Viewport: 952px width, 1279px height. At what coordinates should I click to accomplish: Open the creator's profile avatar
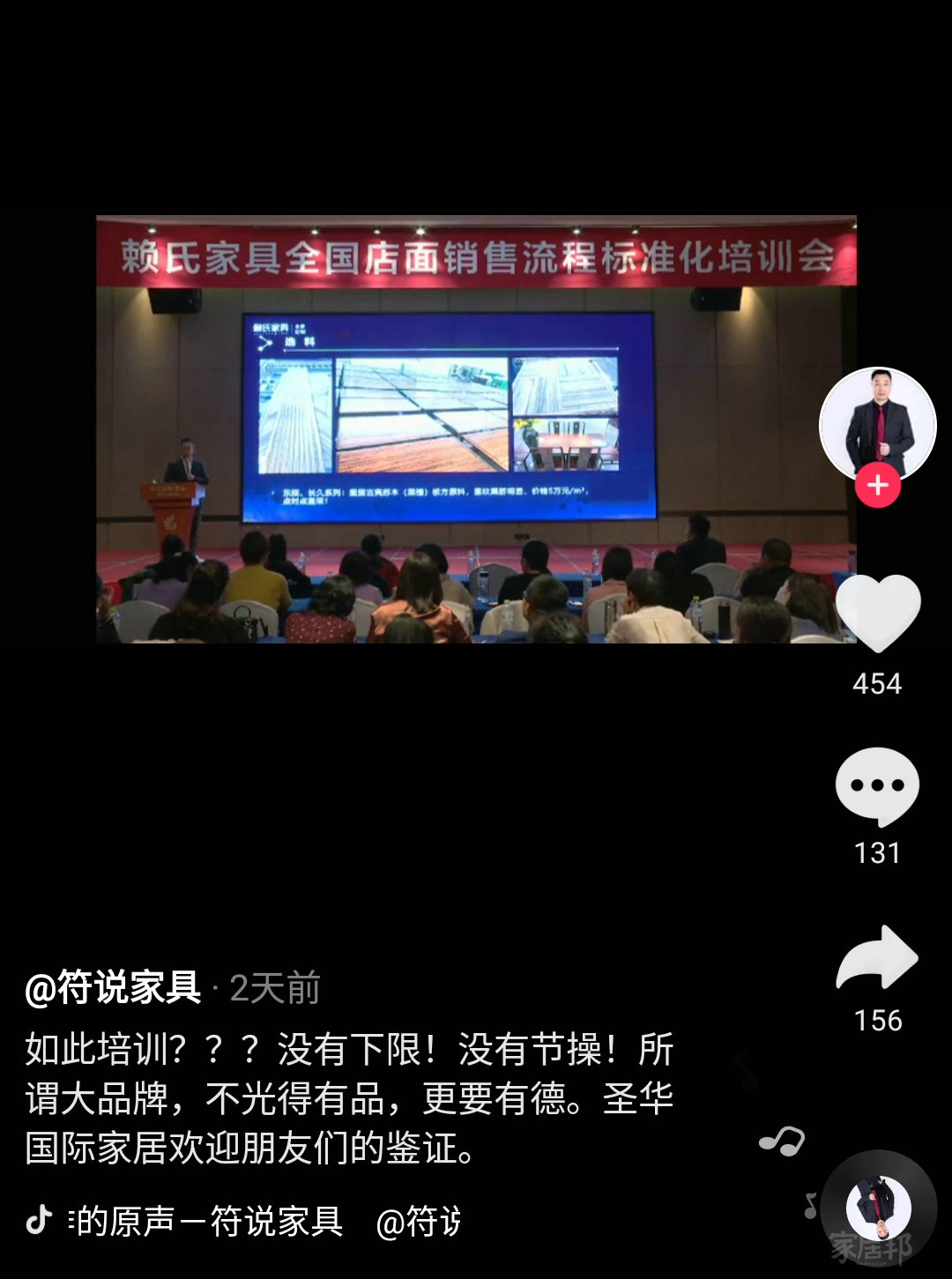(x=878, y=423)
